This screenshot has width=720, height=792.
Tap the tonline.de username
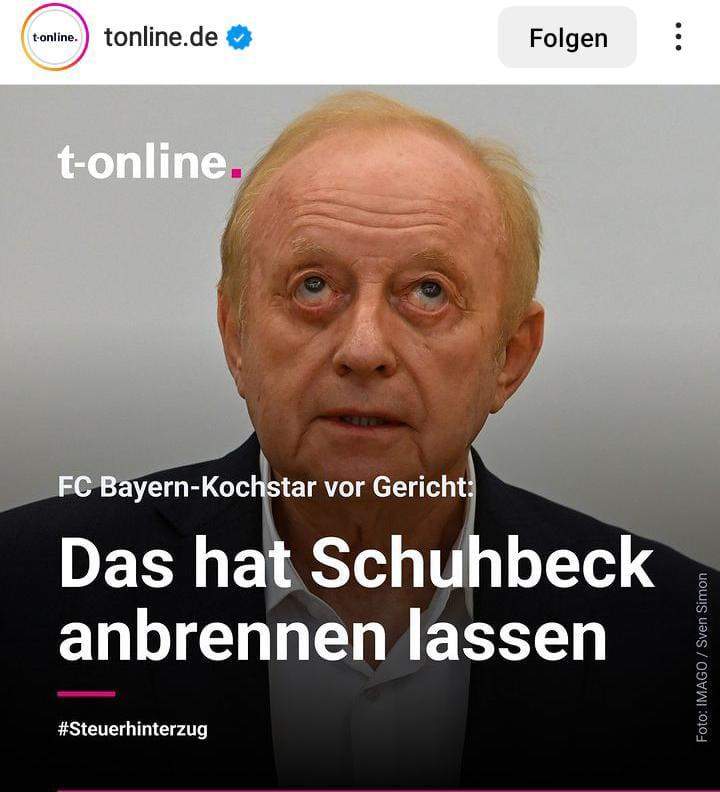160,38
